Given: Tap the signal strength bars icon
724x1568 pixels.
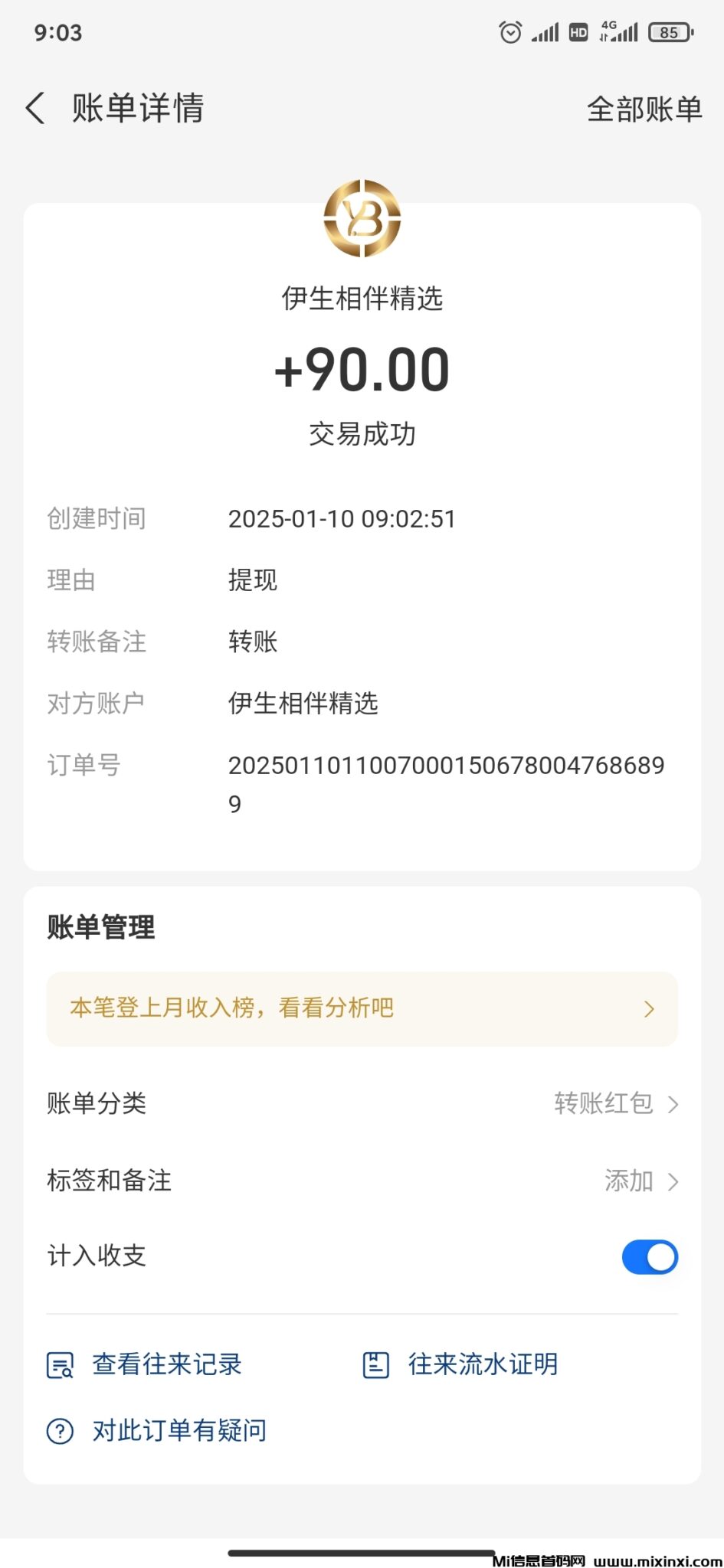Looking at the screenshot, I should [x=545, y=32].
